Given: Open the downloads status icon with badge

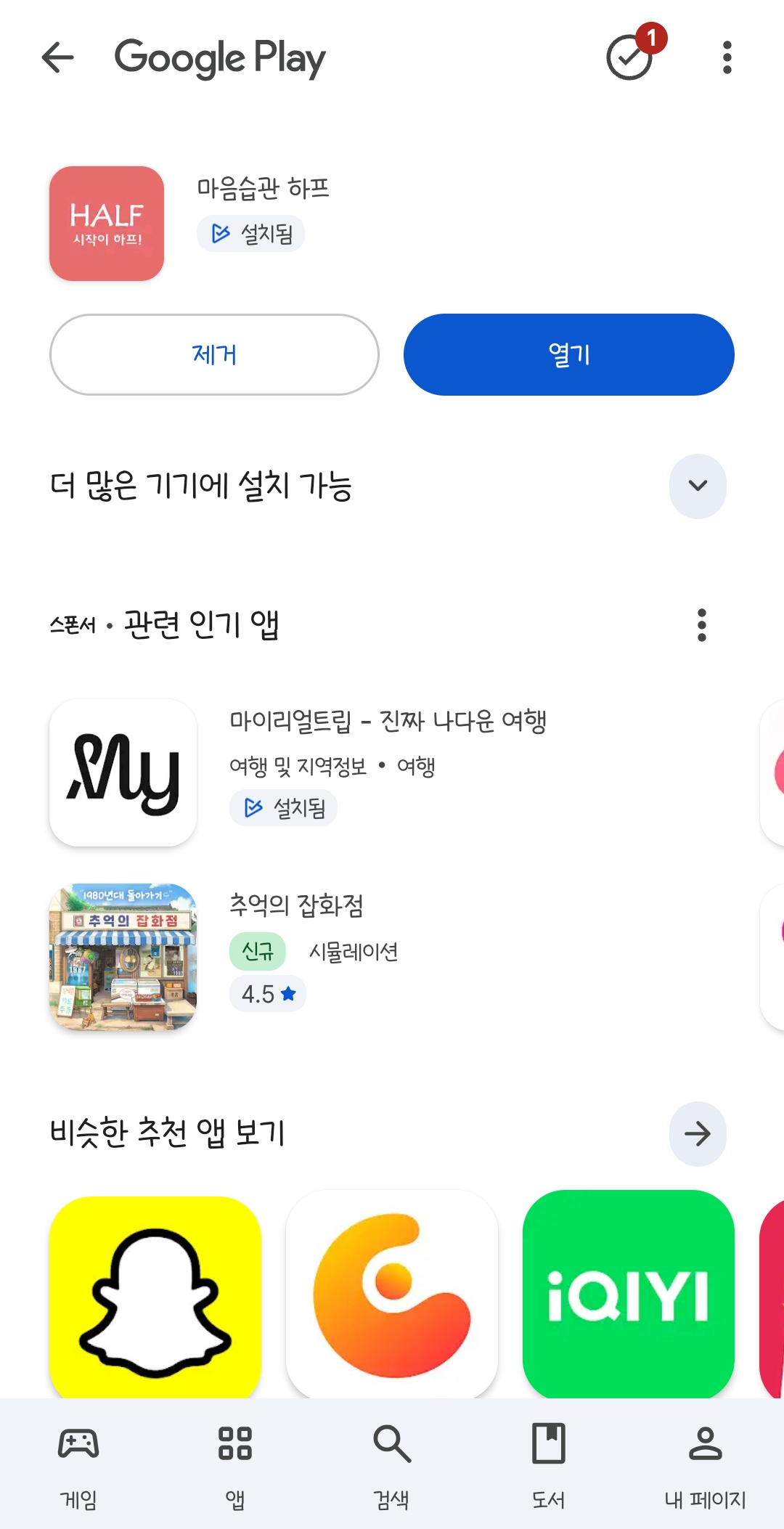Looking at the screenshot, I should [x=630, y=57].
